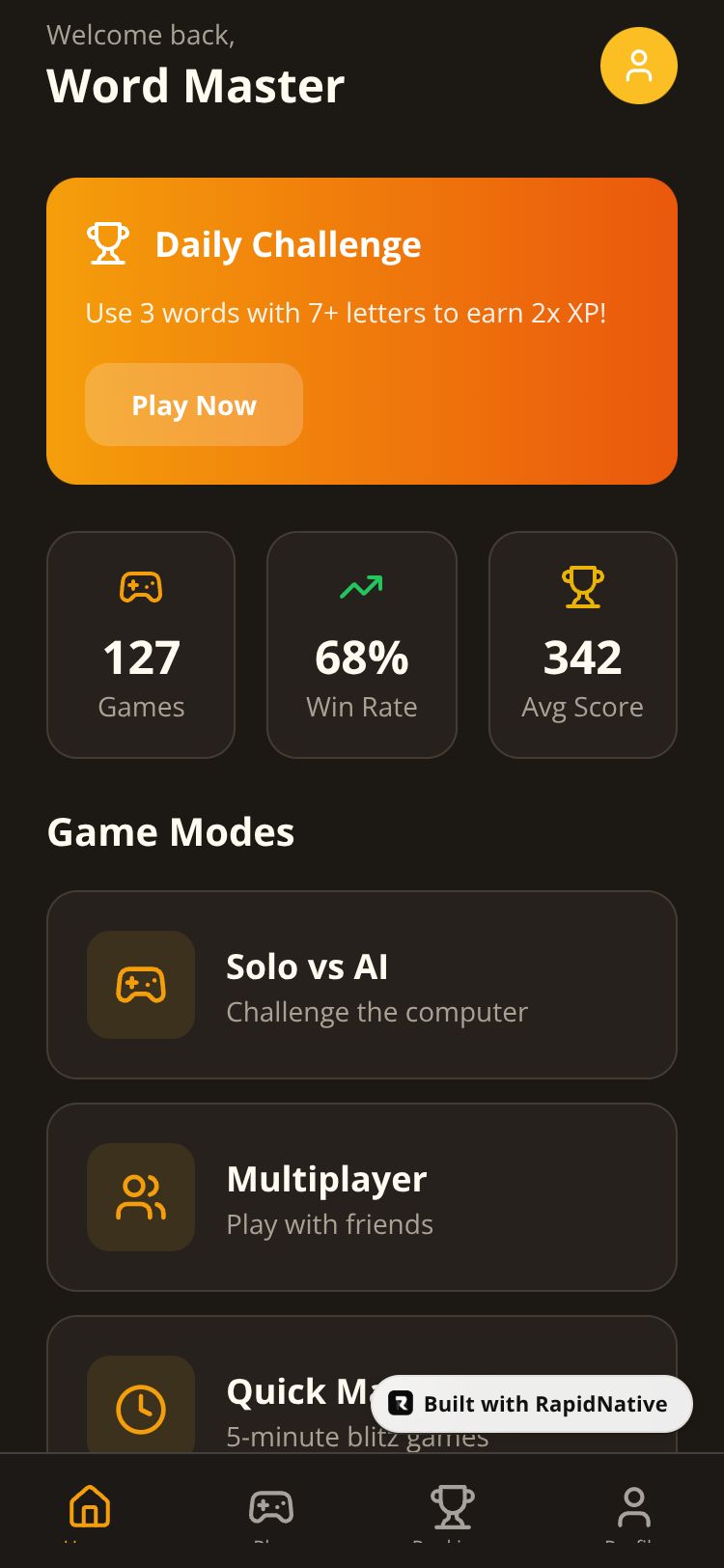Switch to the Profile tab
This screenshot has height=1568, width=724.
(x=633, y=1507)
